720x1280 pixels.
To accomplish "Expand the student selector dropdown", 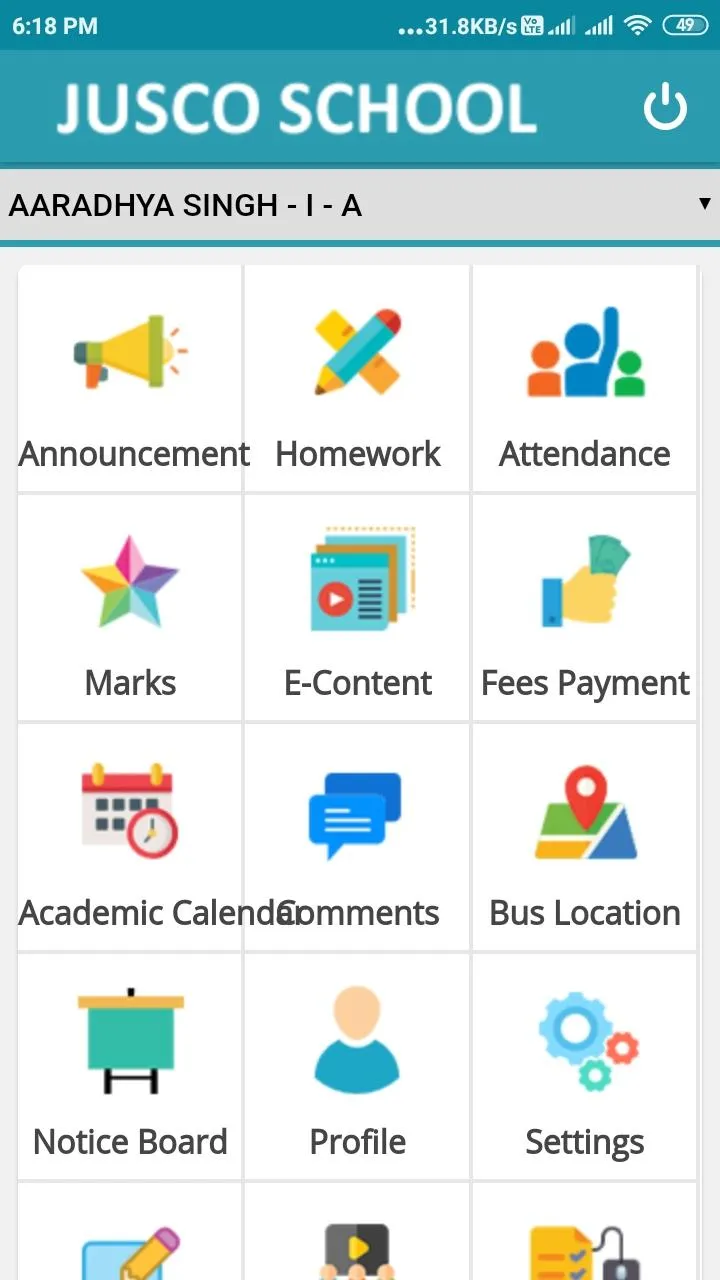I will 360,206.
